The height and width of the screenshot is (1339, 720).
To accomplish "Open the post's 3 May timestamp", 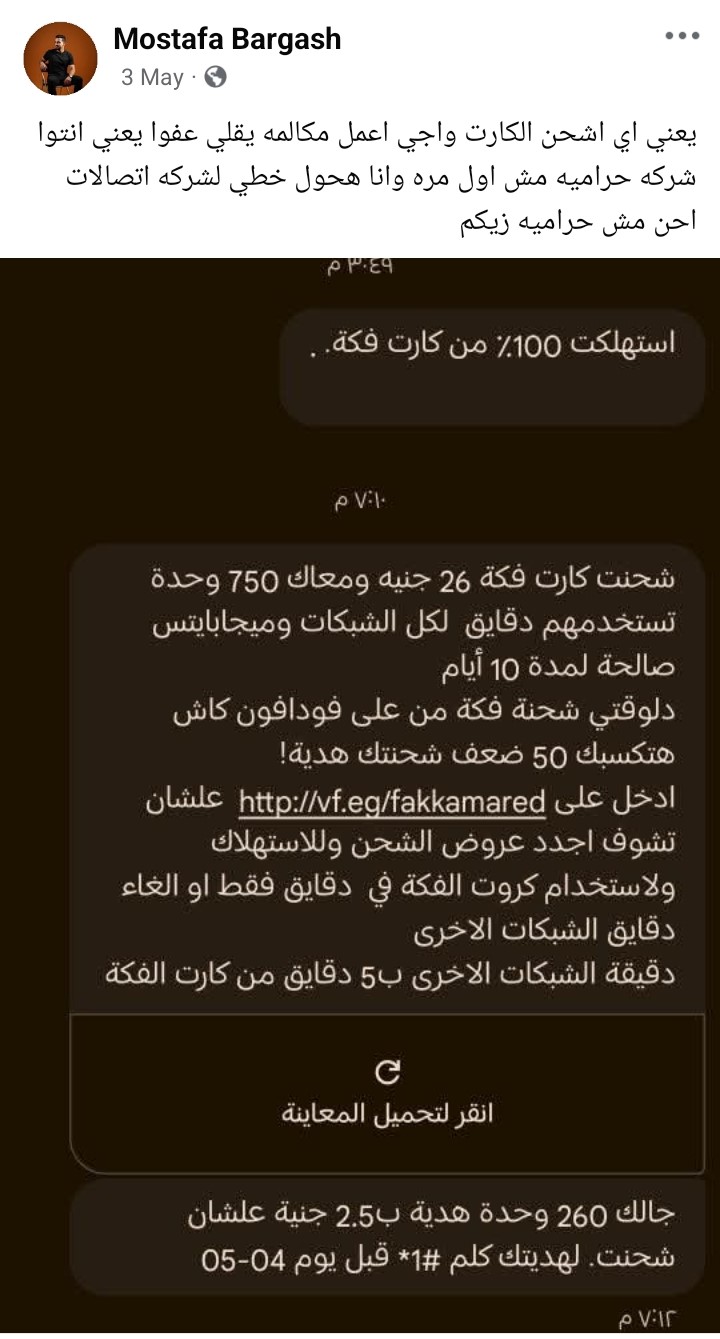I will click(152, 77).
